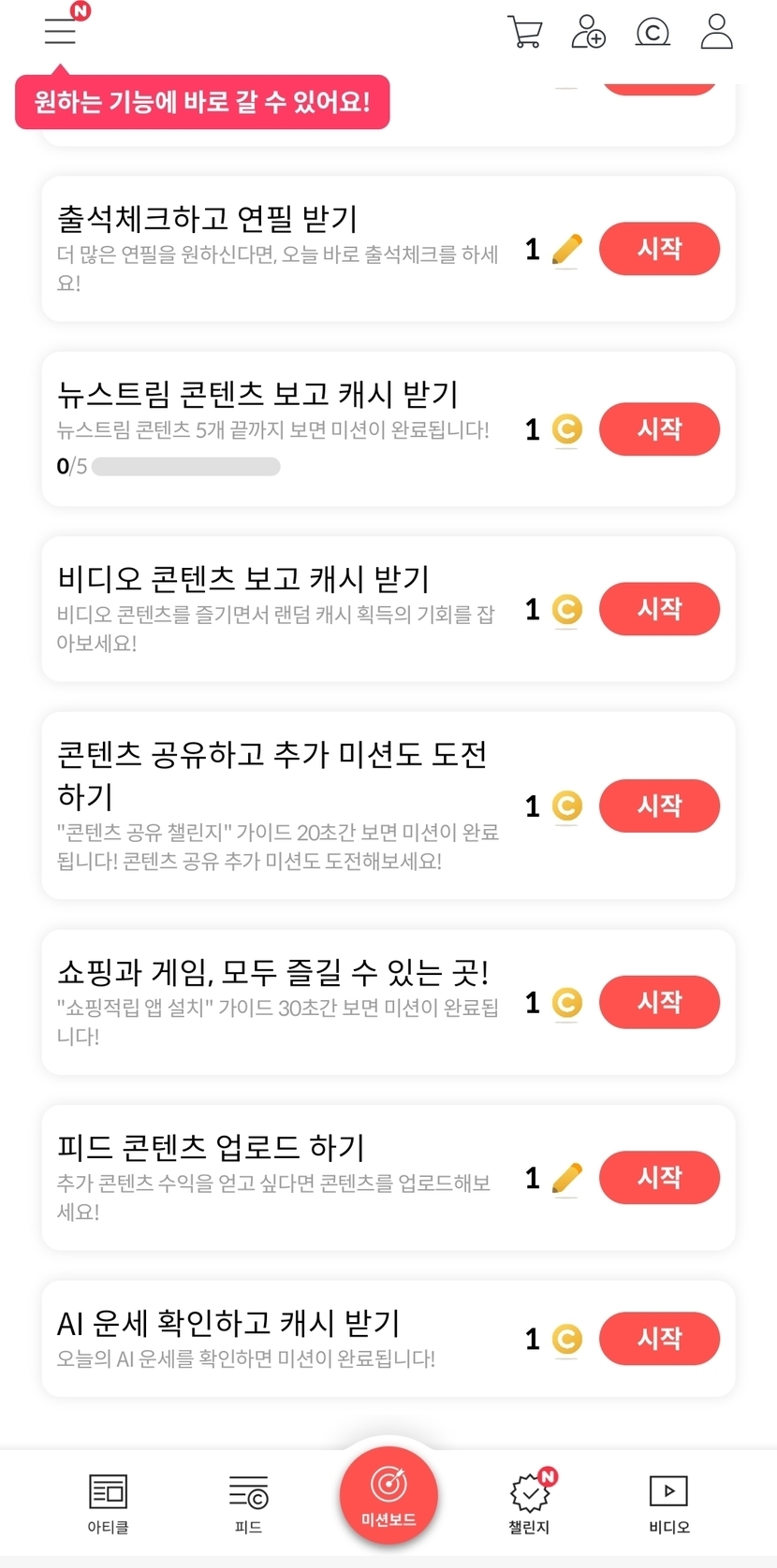Switch to the 비디오 tab
777x1568 pixels.
(668, 1503)
